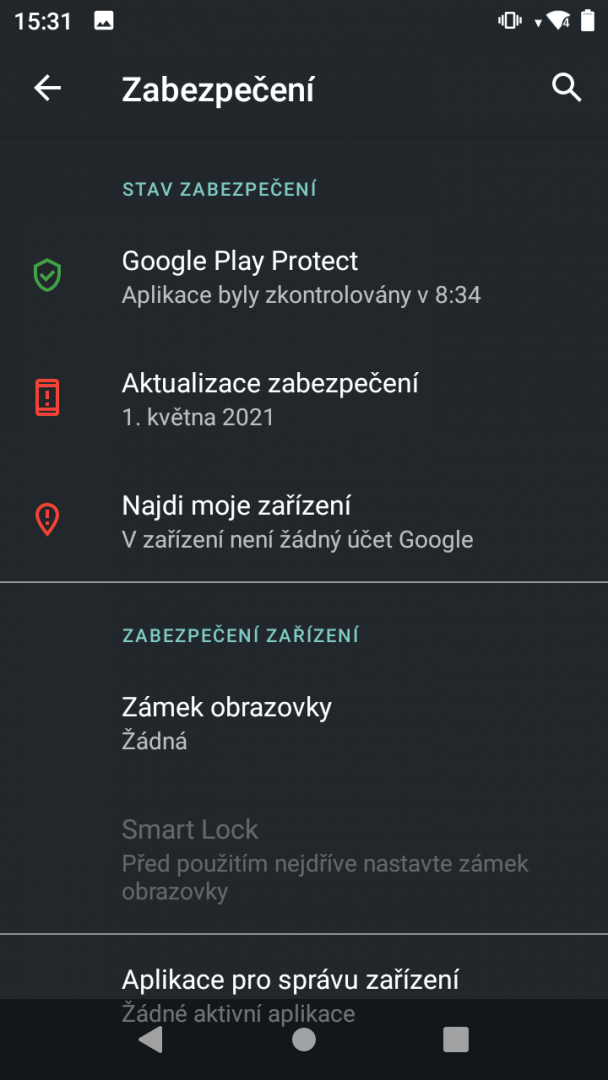Go back from Zabezpečení screen
Screen dimensions: 608x1080
[x=47, y=88]
